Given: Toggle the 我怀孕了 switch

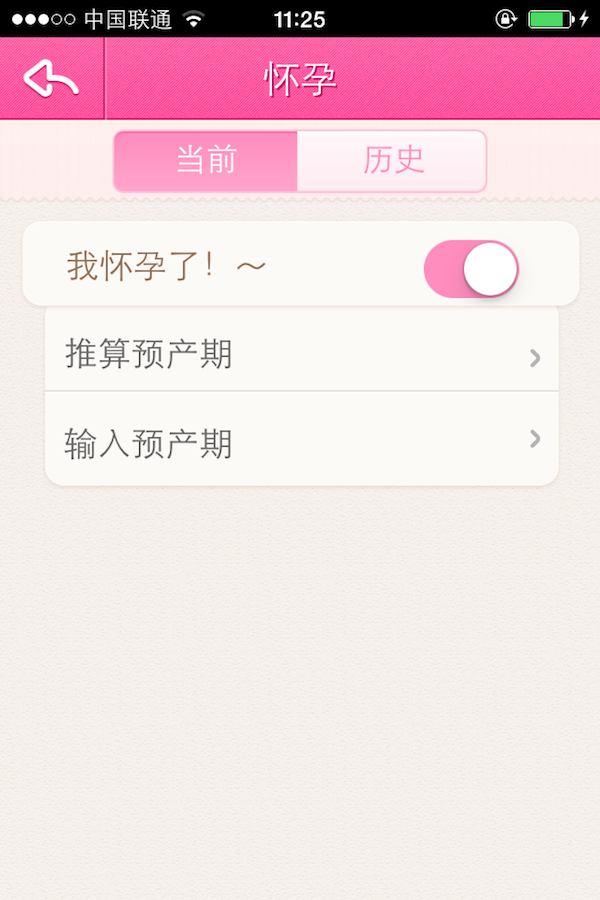Looking at the screenshot, I should [471, 269].
